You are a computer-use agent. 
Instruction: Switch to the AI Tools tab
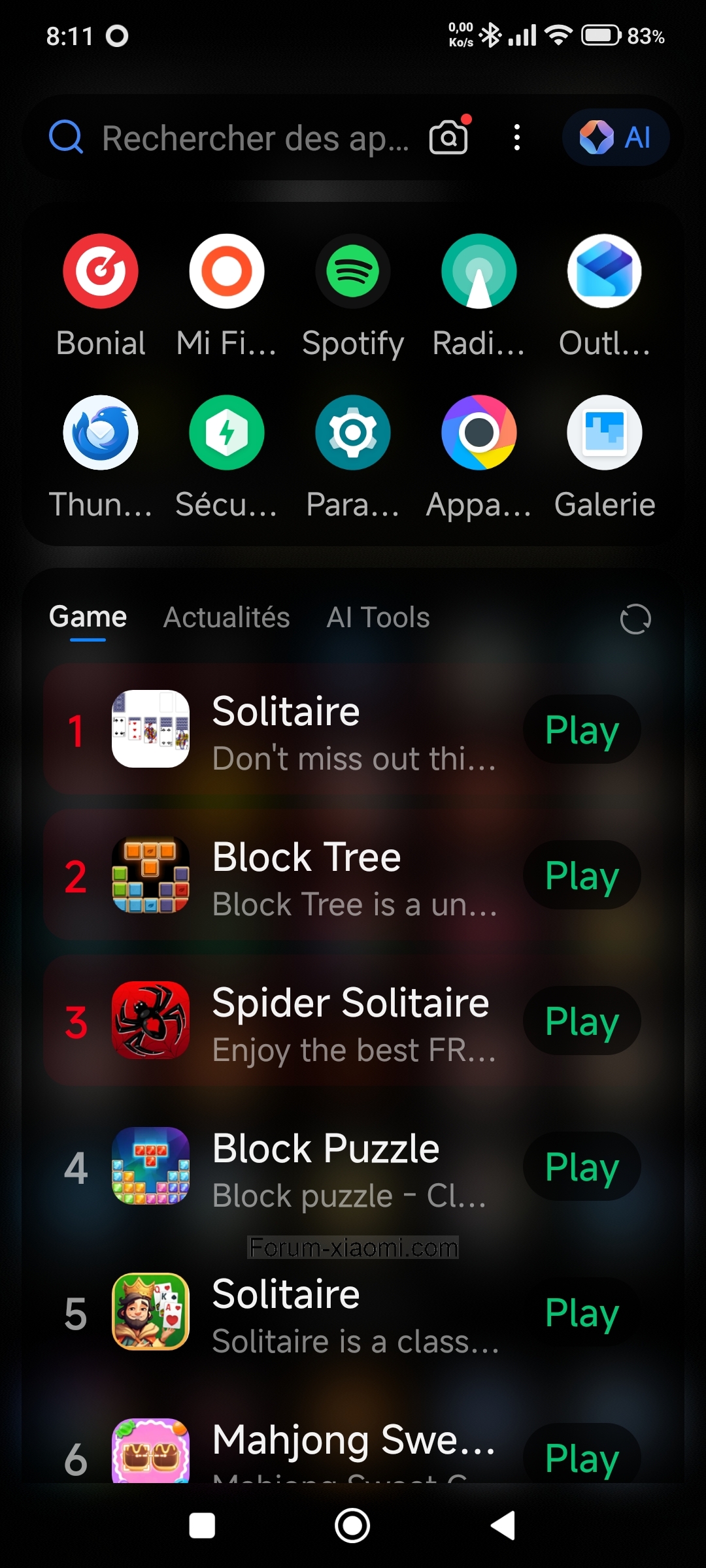[x=378, y=617]
